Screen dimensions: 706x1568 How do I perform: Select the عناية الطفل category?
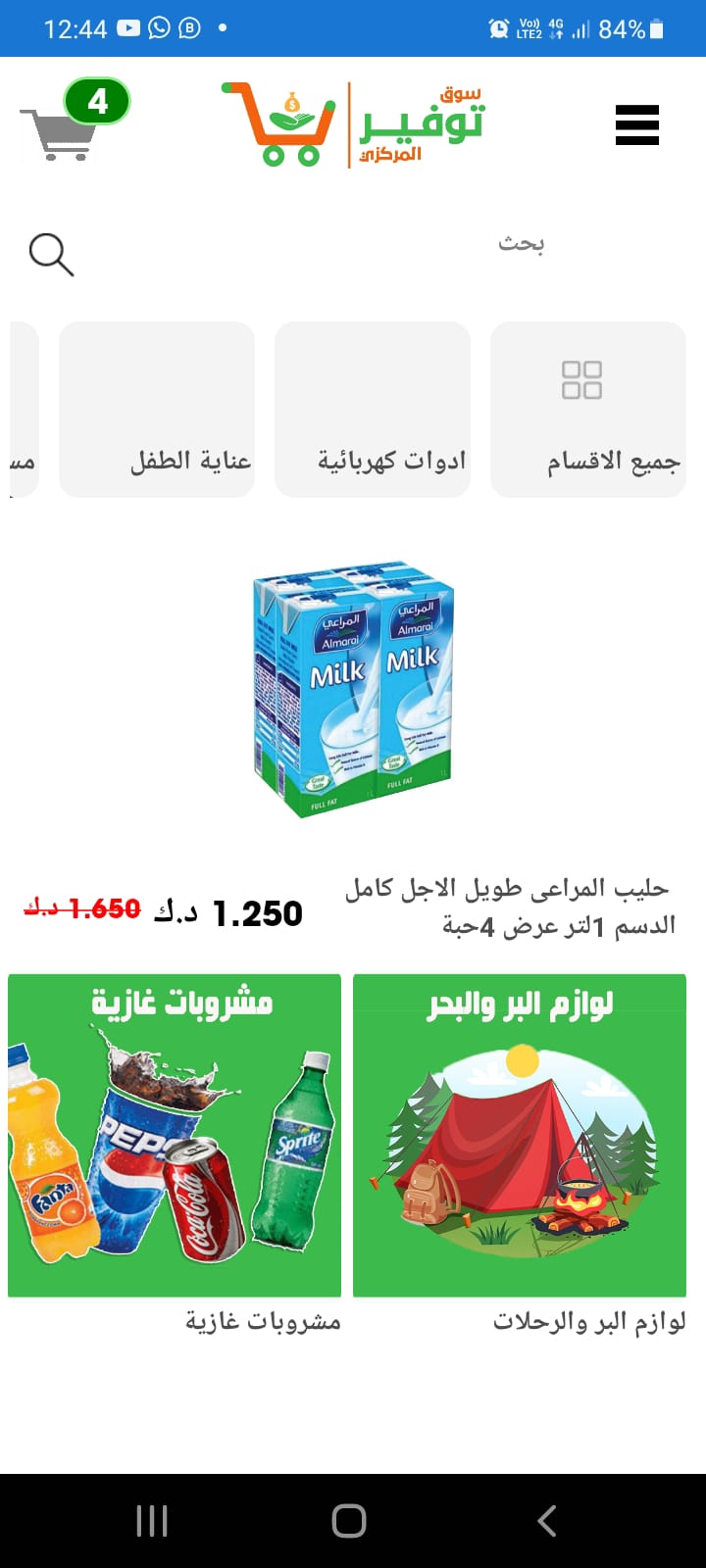[x=157, y=410]
